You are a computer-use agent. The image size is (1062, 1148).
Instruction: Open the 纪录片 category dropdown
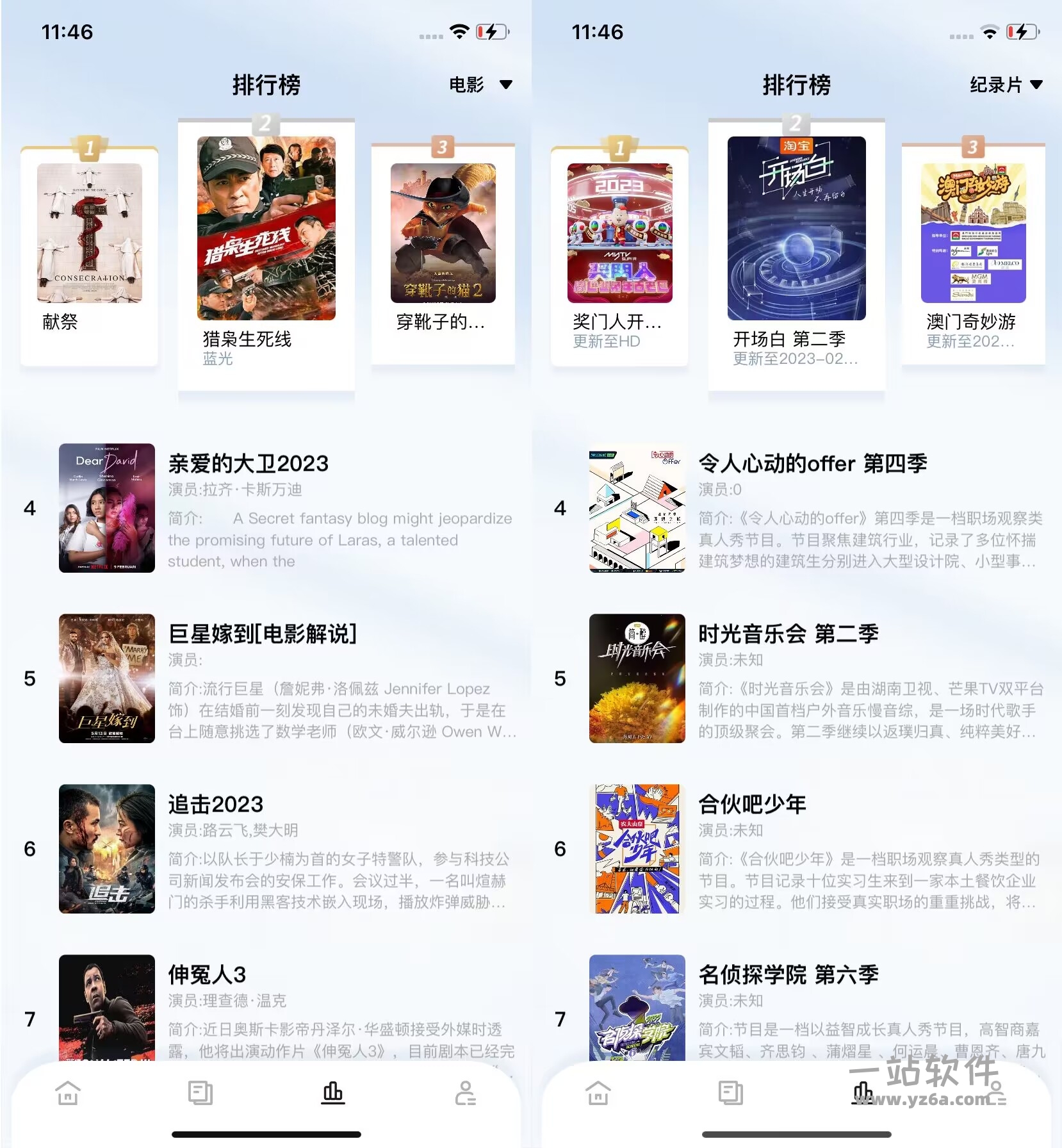coord(1006,85)
